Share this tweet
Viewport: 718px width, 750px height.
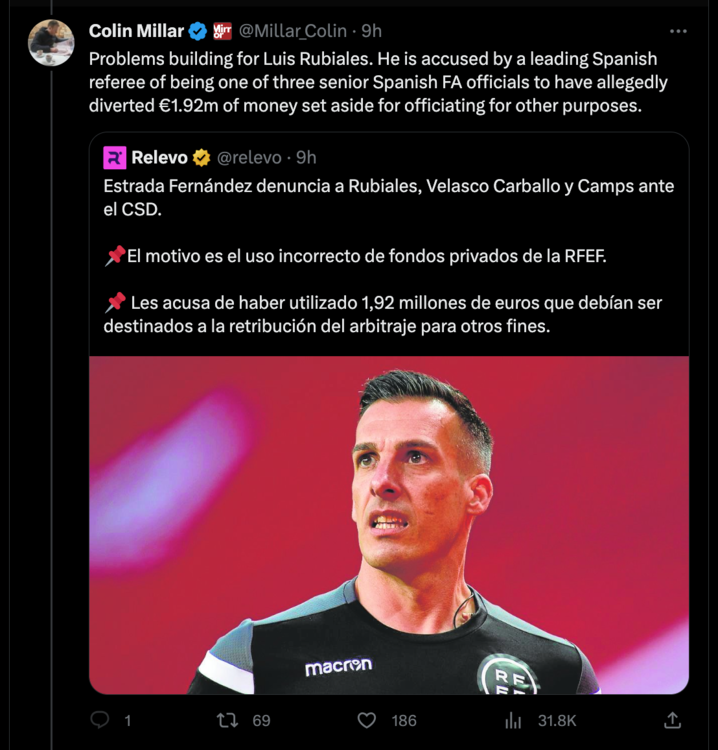(673, 720)
